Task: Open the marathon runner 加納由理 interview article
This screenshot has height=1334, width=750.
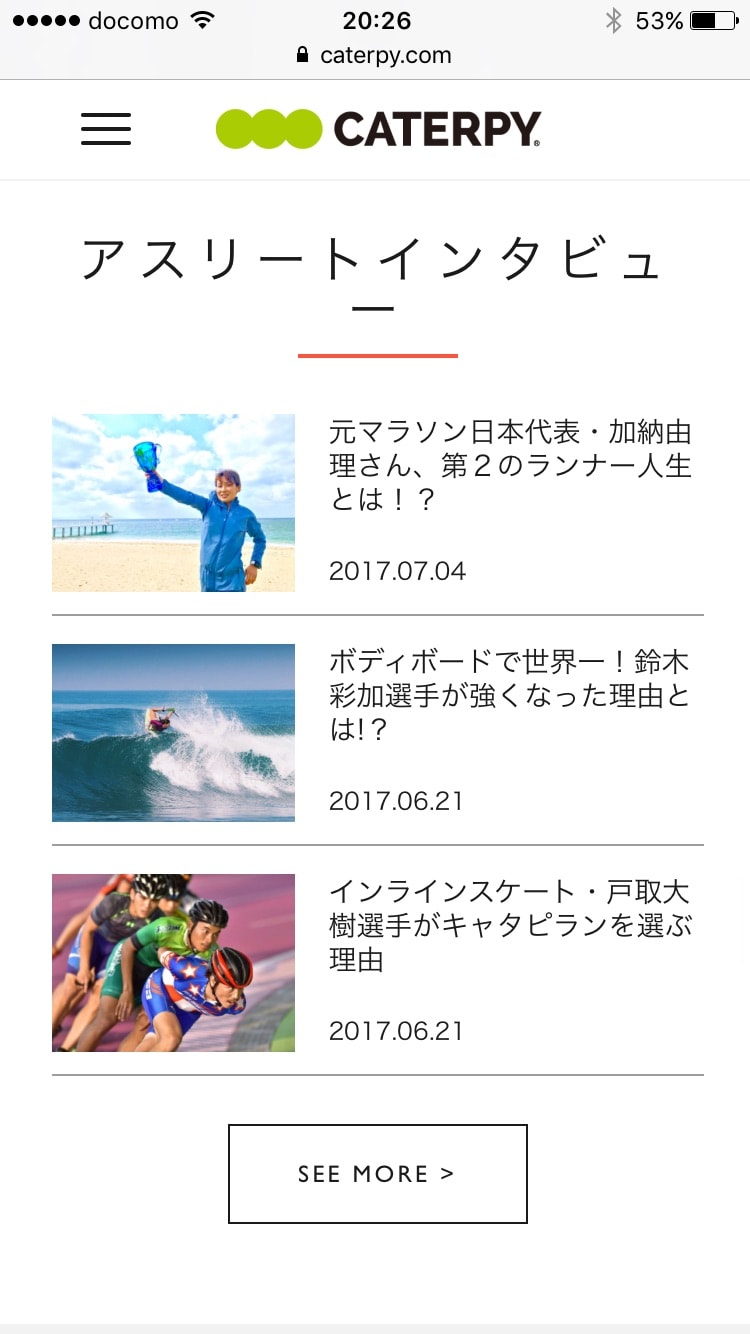Action: coord(510,465)
